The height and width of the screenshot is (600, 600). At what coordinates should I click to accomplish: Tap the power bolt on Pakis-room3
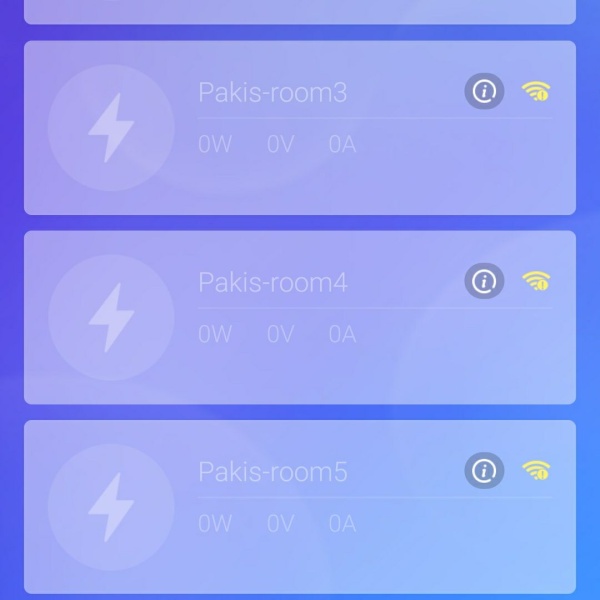(x=111, y=128)
